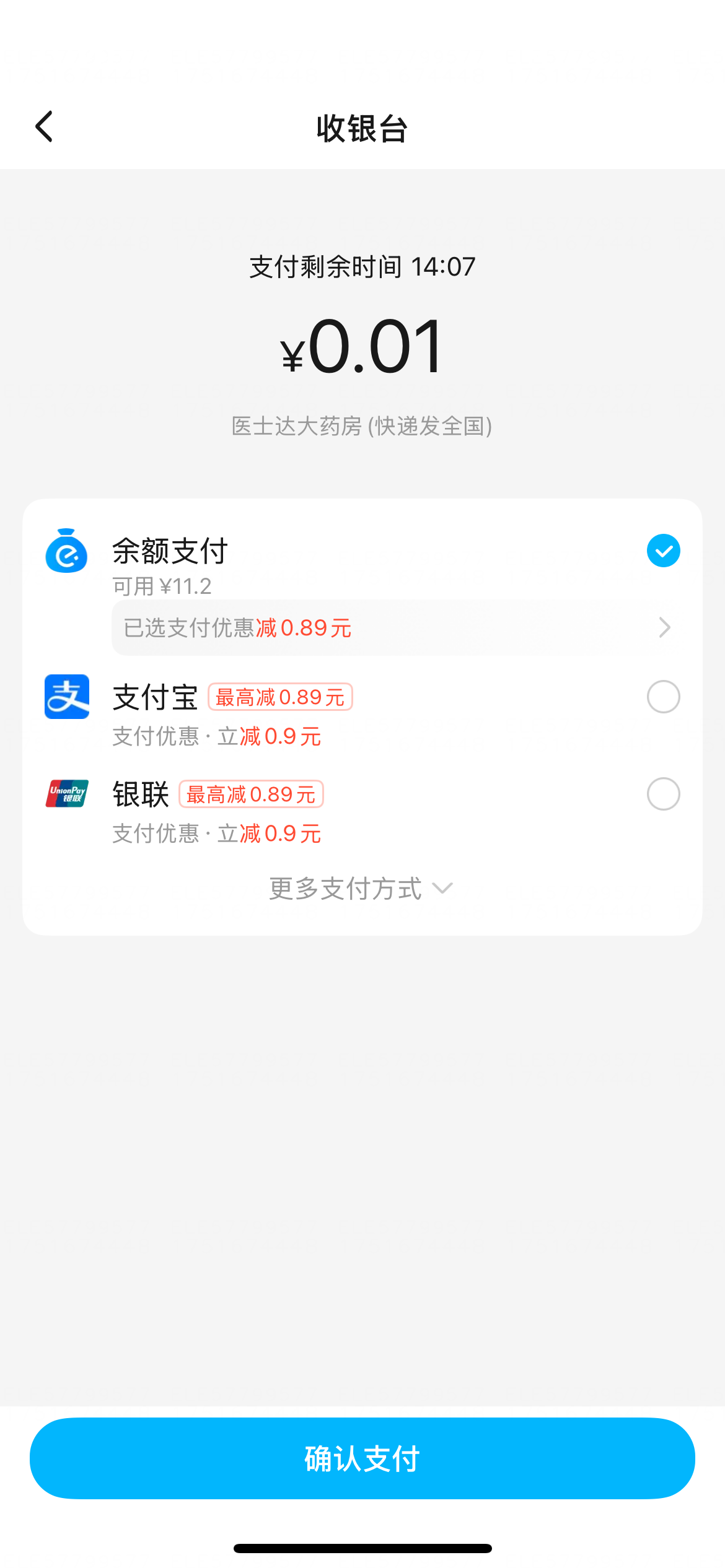Click the Eleme balance pay wallet icon
Image resolution: width=725 pixels, height=1568 pixels.
pos(66,551)
